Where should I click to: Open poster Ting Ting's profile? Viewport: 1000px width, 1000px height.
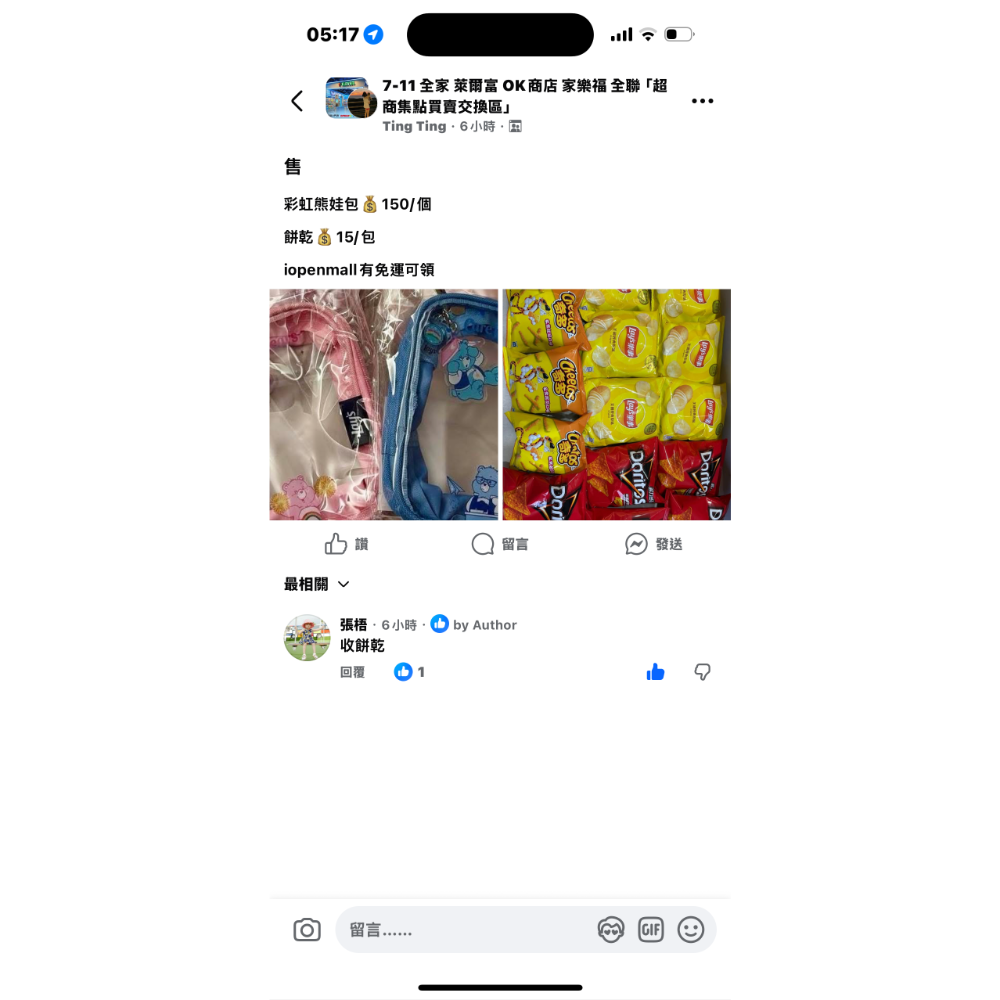(414, 127)
